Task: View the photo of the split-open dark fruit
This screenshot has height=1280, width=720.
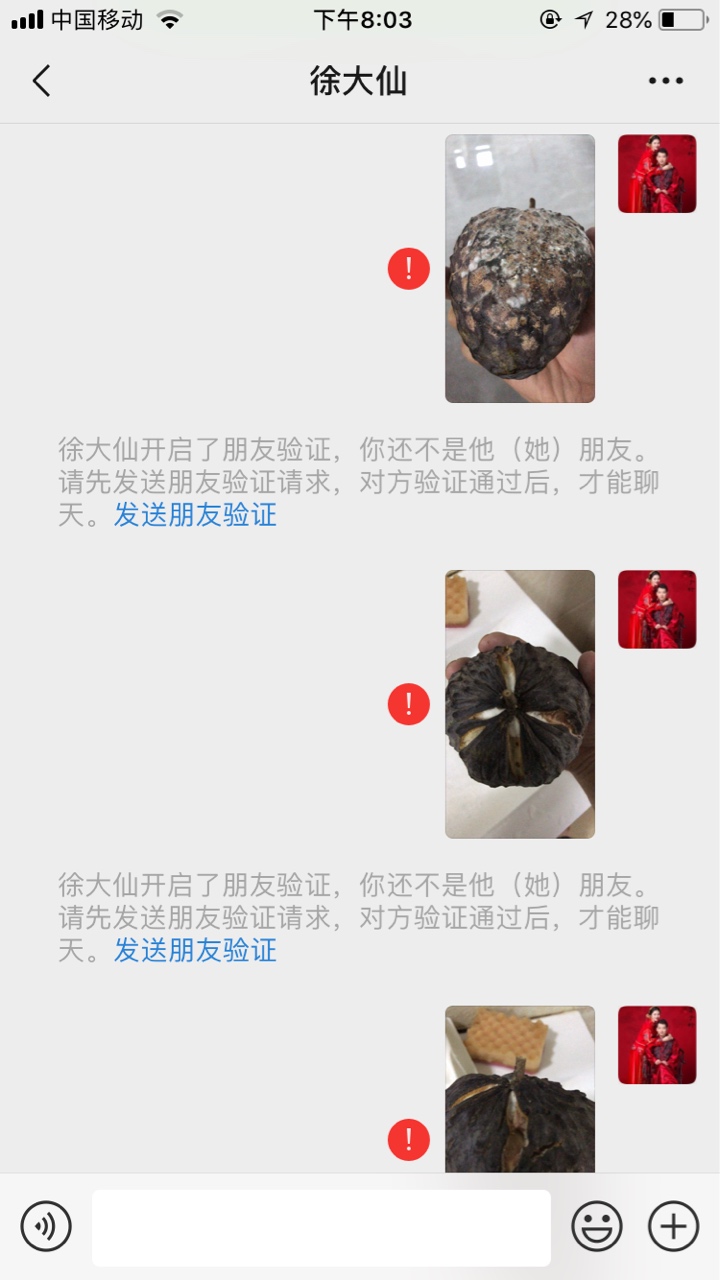Action: point(520,704)
